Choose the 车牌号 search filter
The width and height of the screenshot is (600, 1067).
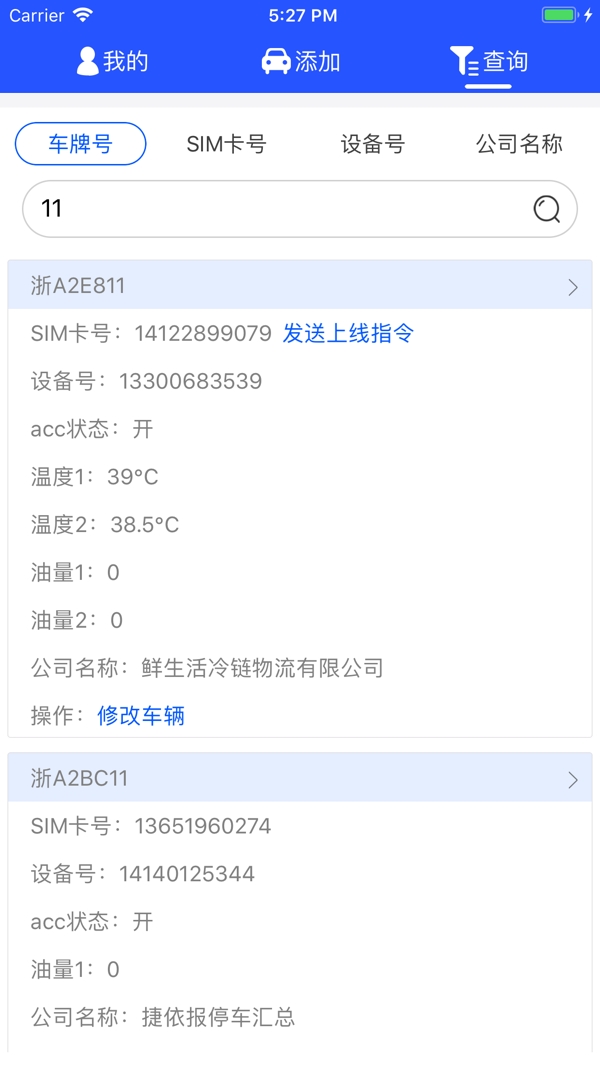coord(80,144)
